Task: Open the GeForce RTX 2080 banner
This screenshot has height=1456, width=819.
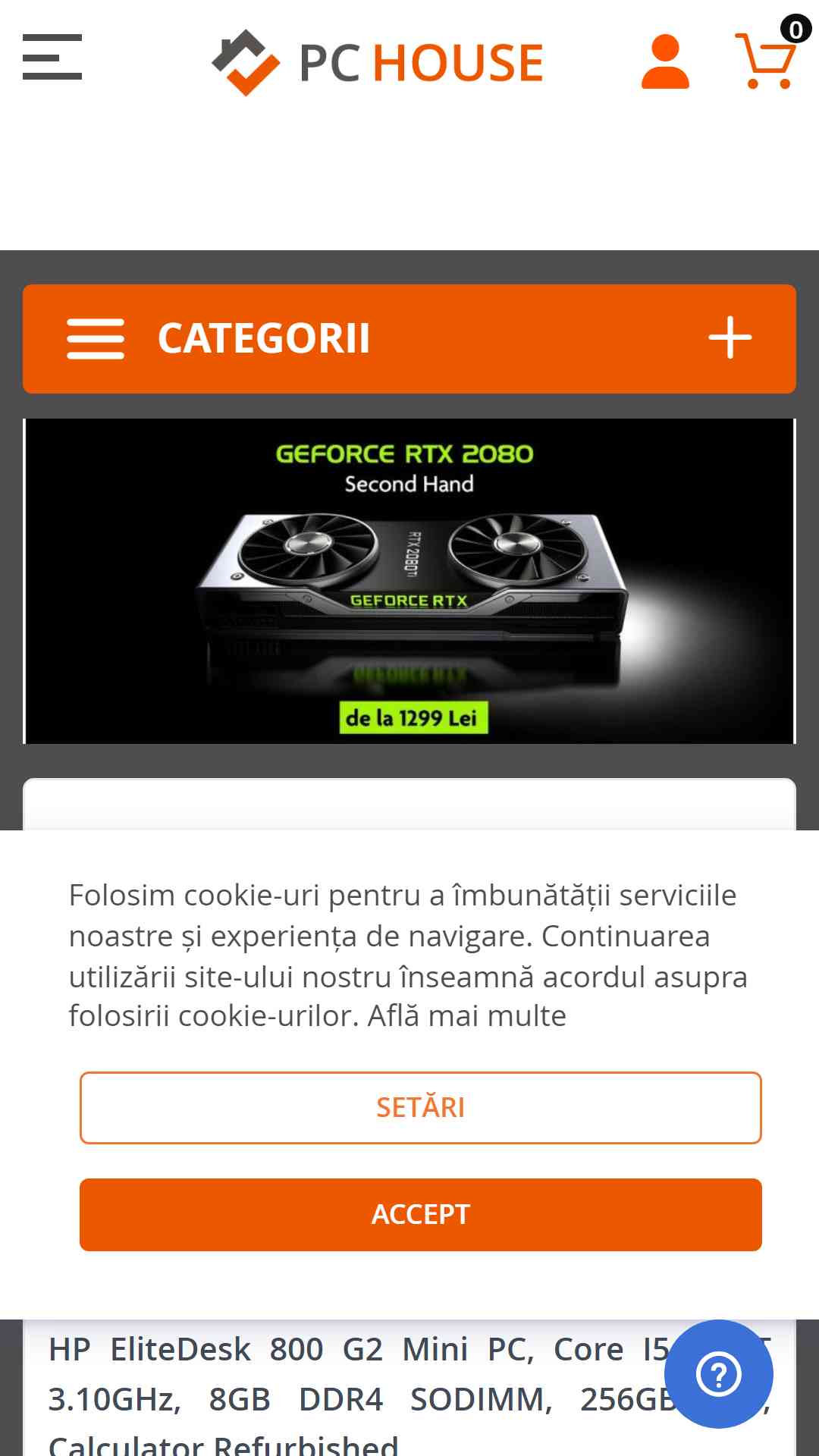Action: point(409,581)
